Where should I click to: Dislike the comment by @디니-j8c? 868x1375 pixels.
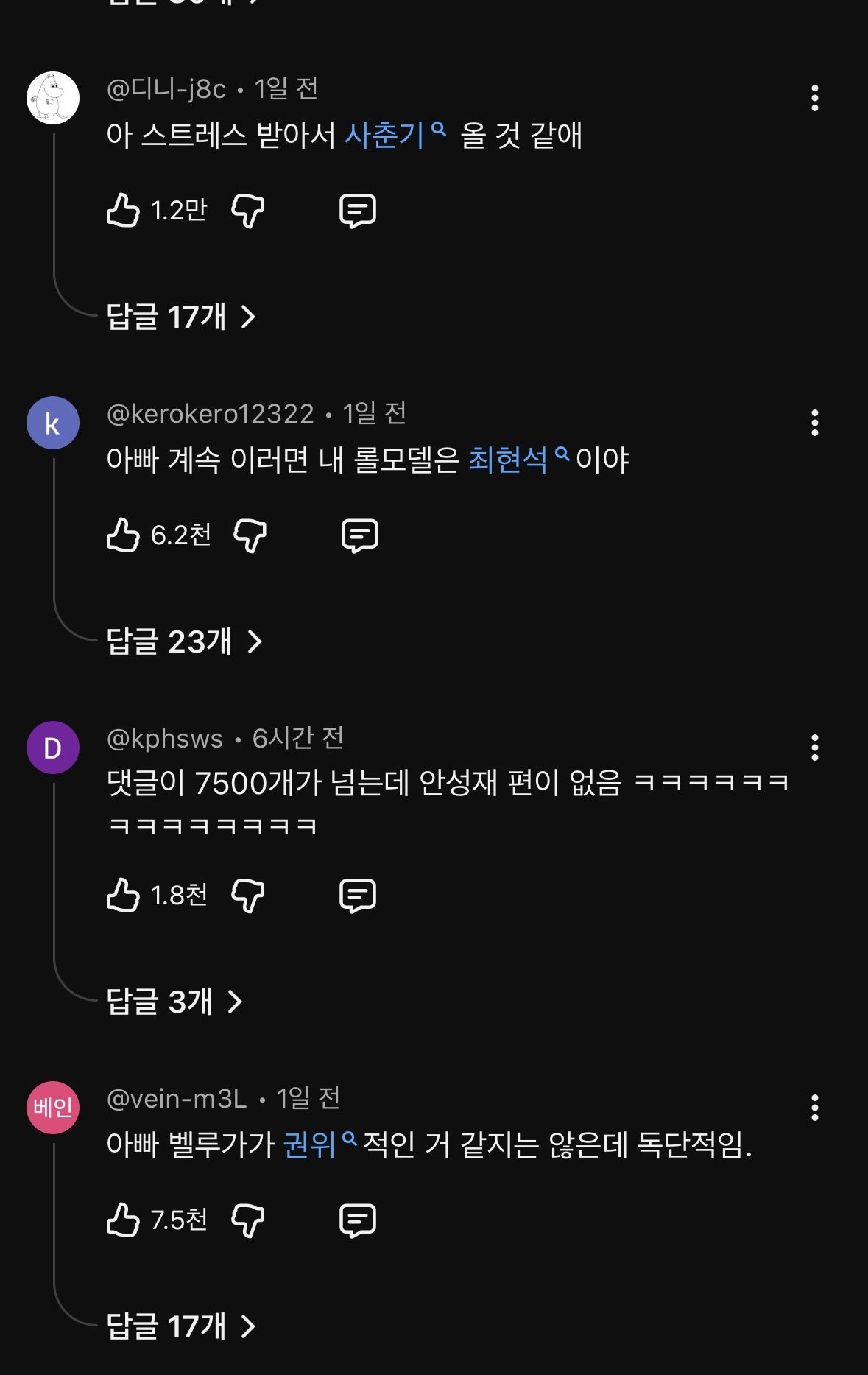point(248,211)
